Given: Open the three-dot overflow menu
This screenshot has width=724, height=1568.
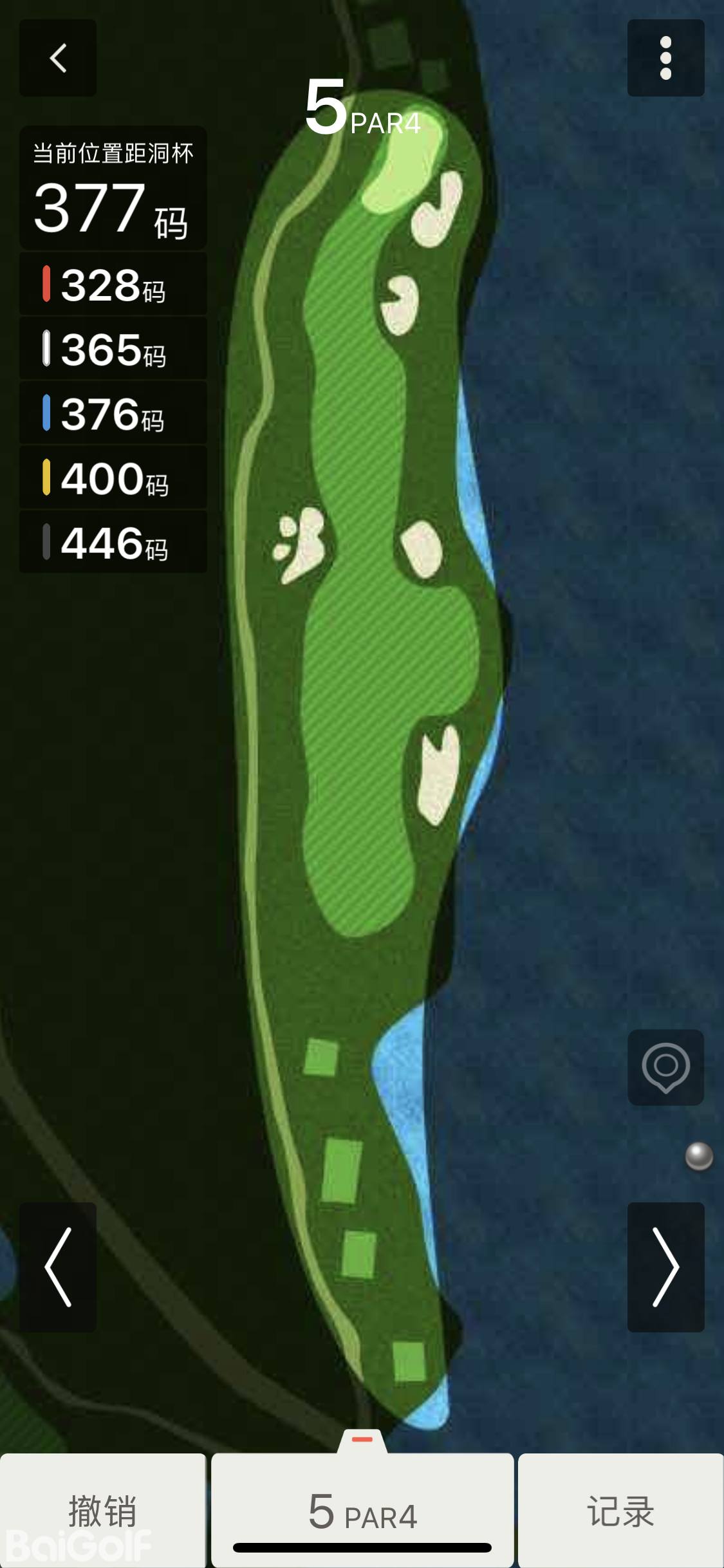Looking at the screenshot, I should click(x=665, y=58).
